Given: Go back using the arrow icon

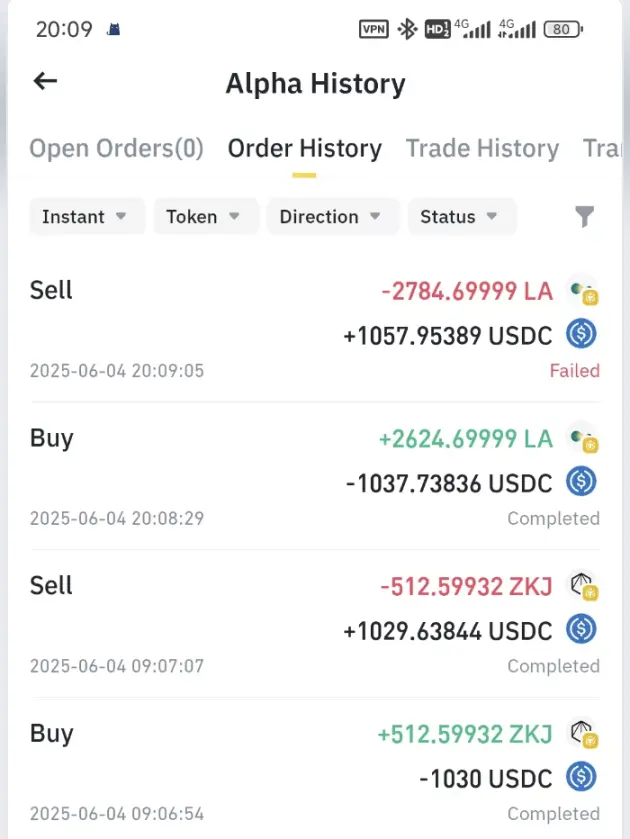Looking at the screenshot, I should [x=45, y=82].
